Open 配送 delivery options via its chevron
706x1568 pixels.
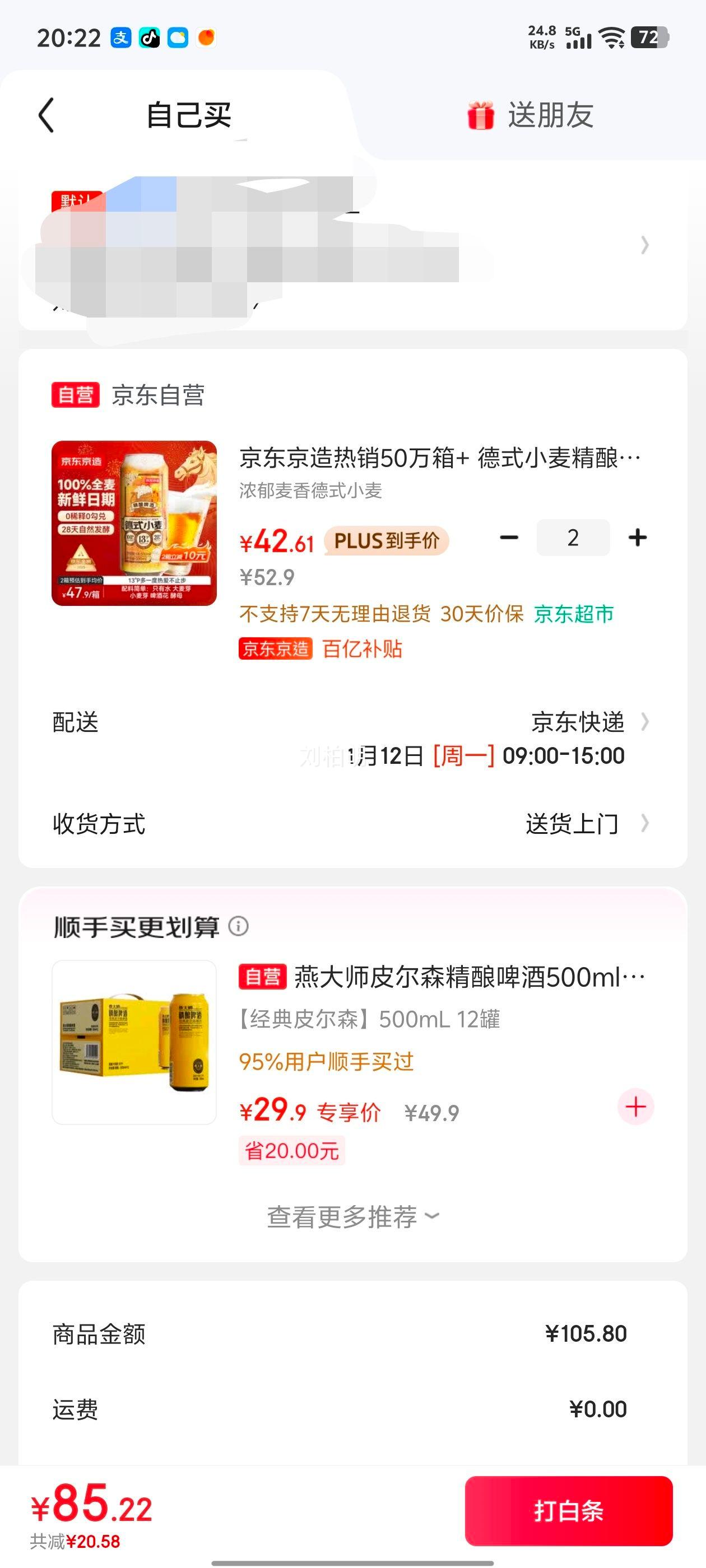tap(645, 721)
